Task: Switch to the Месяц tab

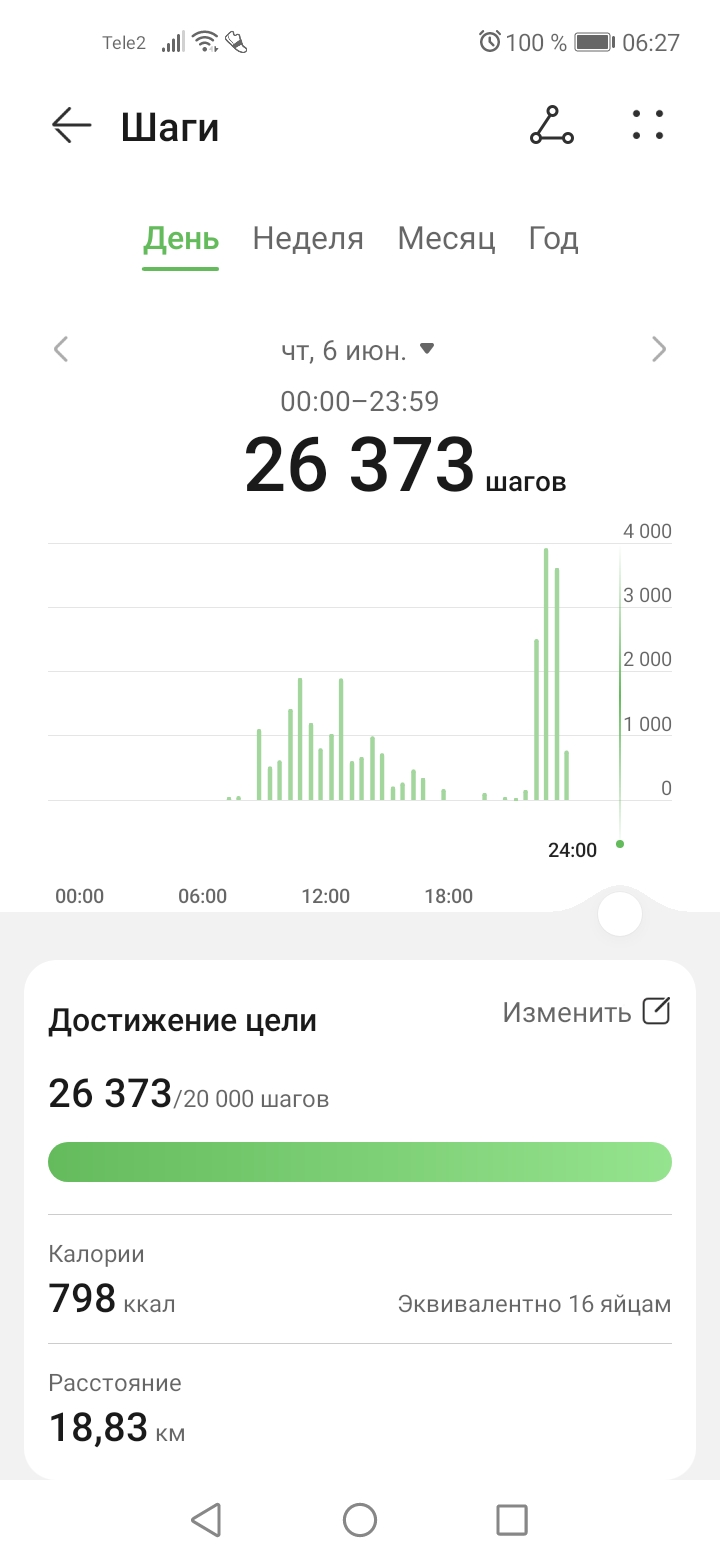Action: tap(446, 239)
